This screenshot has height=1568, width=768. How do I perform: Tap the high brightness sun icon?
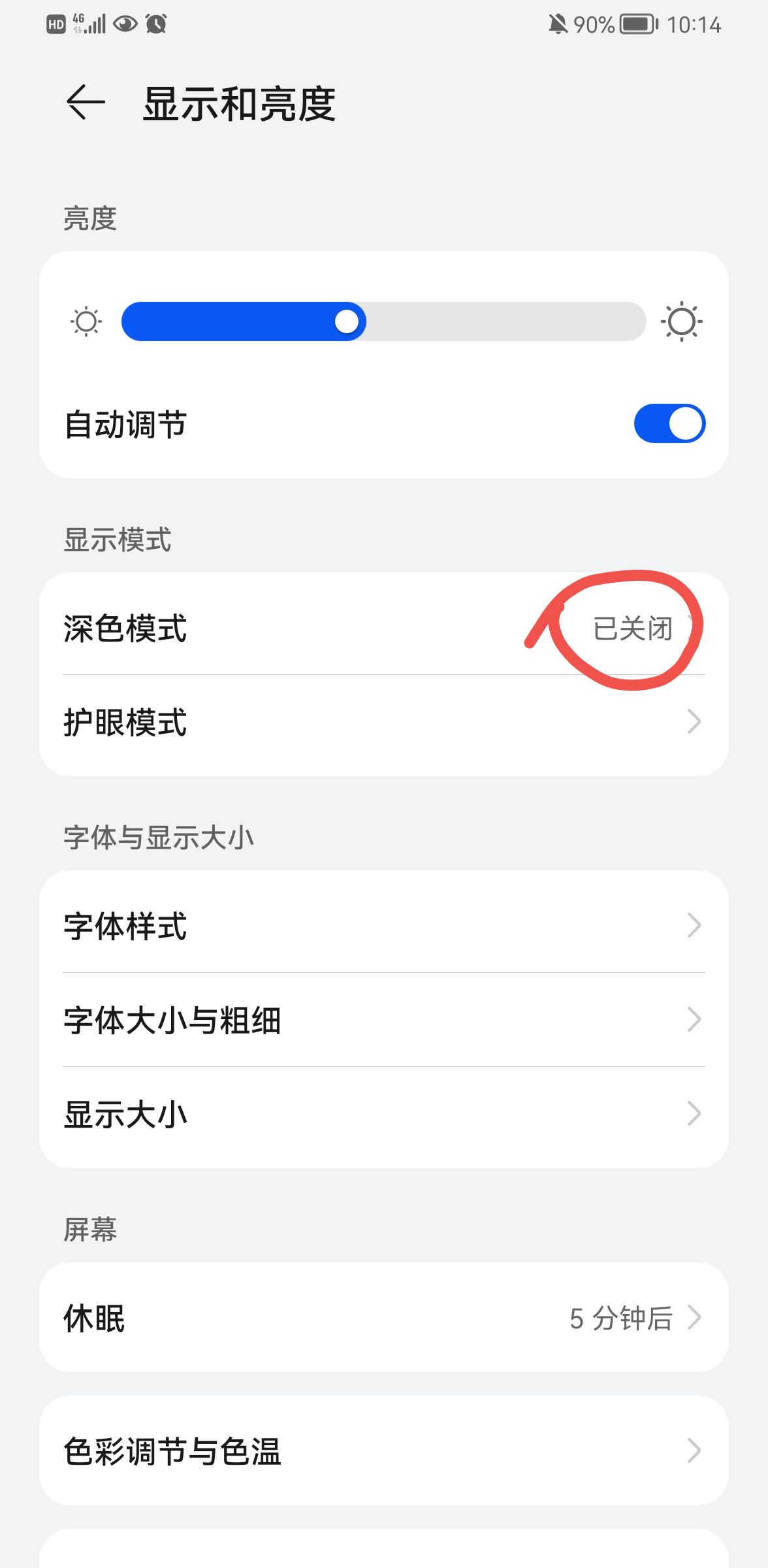(682, 321)
